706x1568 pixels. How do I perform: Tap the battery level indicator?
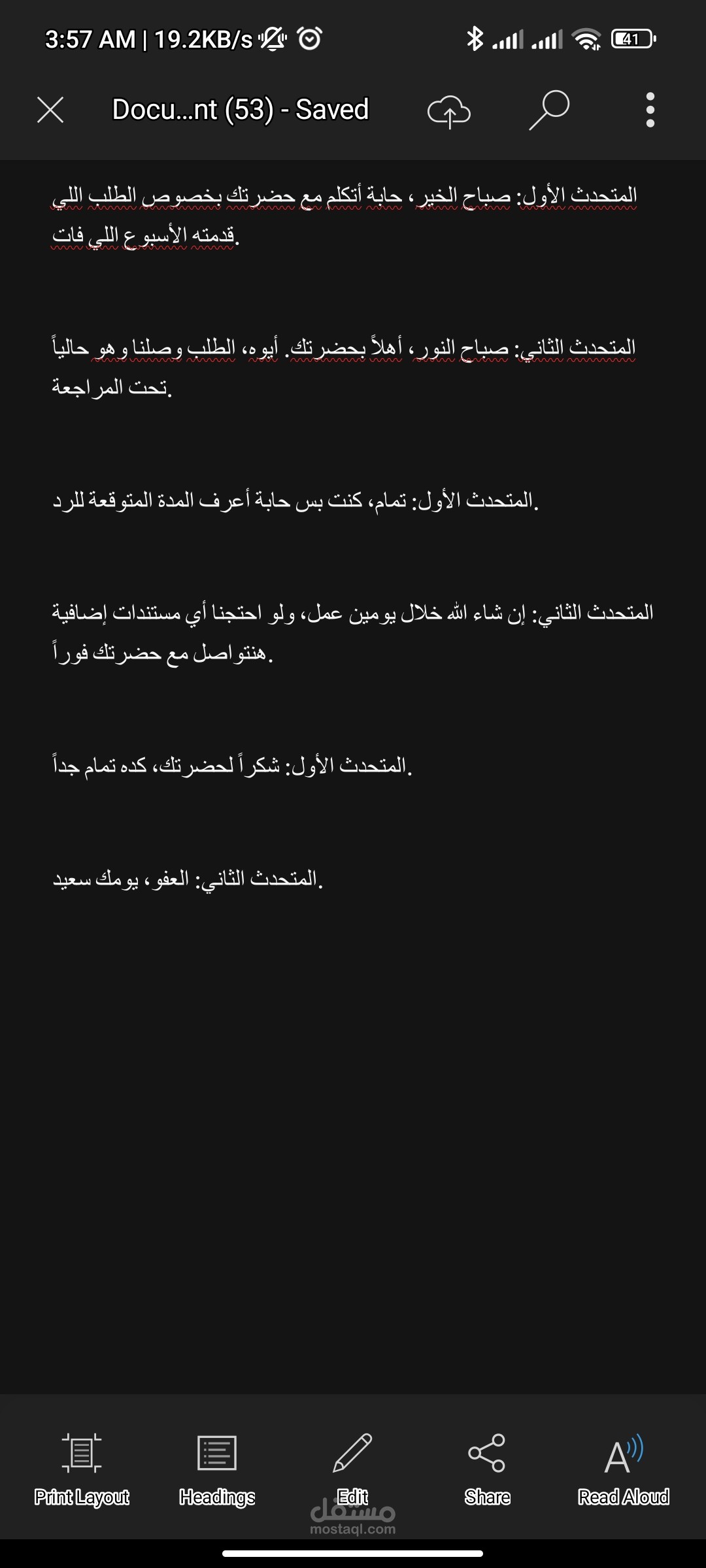629,38
